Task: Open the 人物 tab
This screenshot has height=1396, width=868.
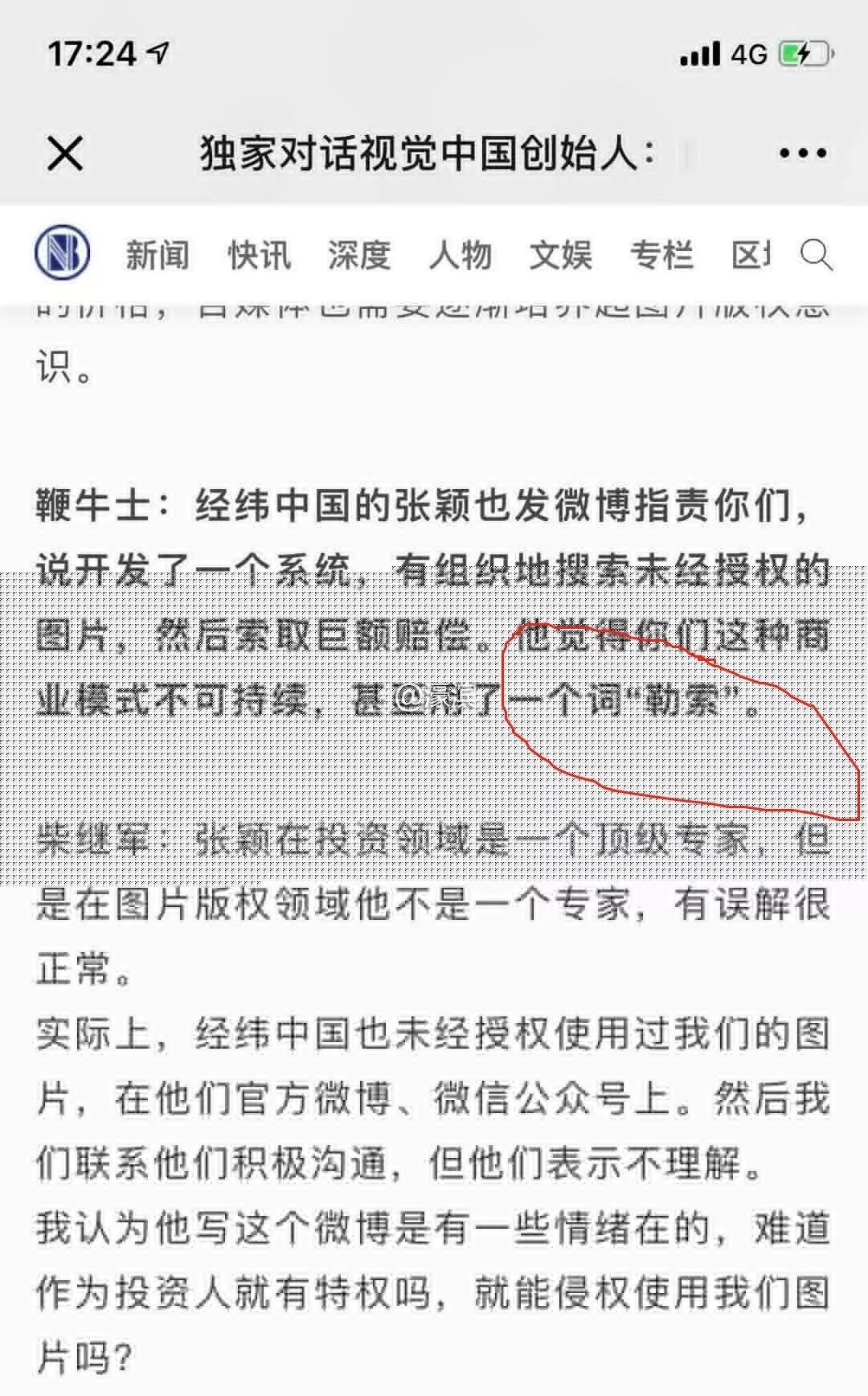Action: (x=460, y=256)
